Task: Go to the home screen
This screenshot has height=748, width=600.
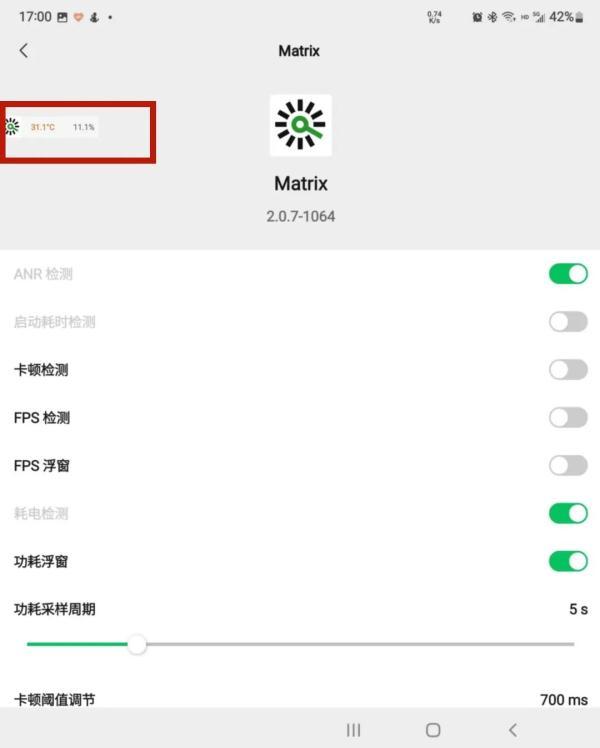Action: (x=433, y=730)
